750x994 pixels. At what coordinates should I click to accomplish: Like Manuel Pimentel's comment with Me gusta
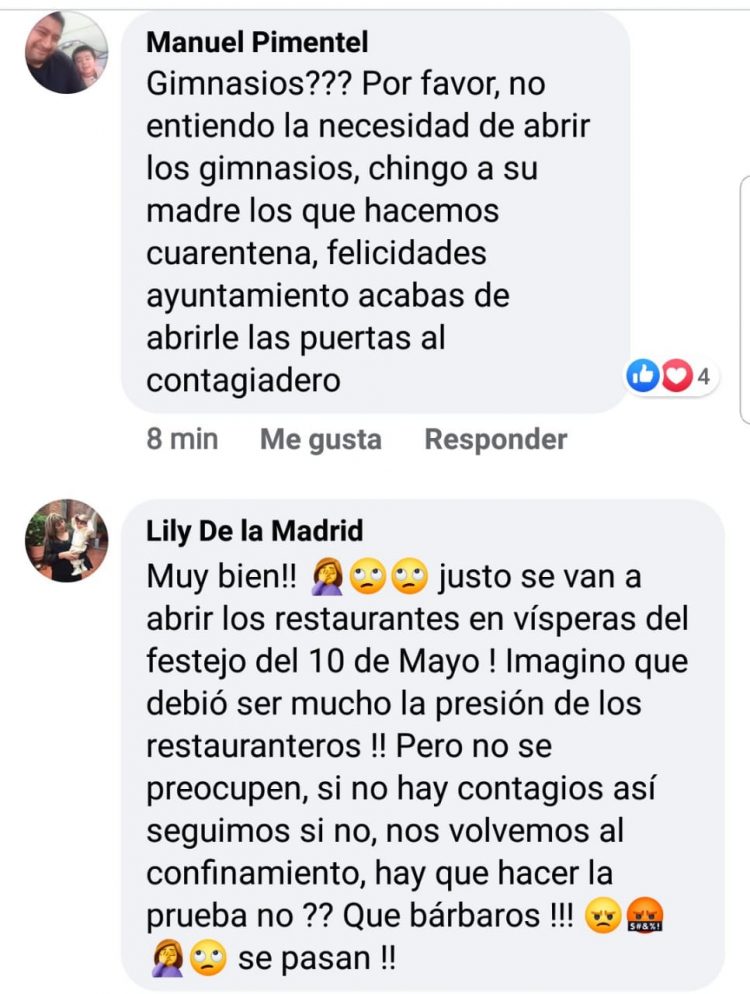coord(320,439)
